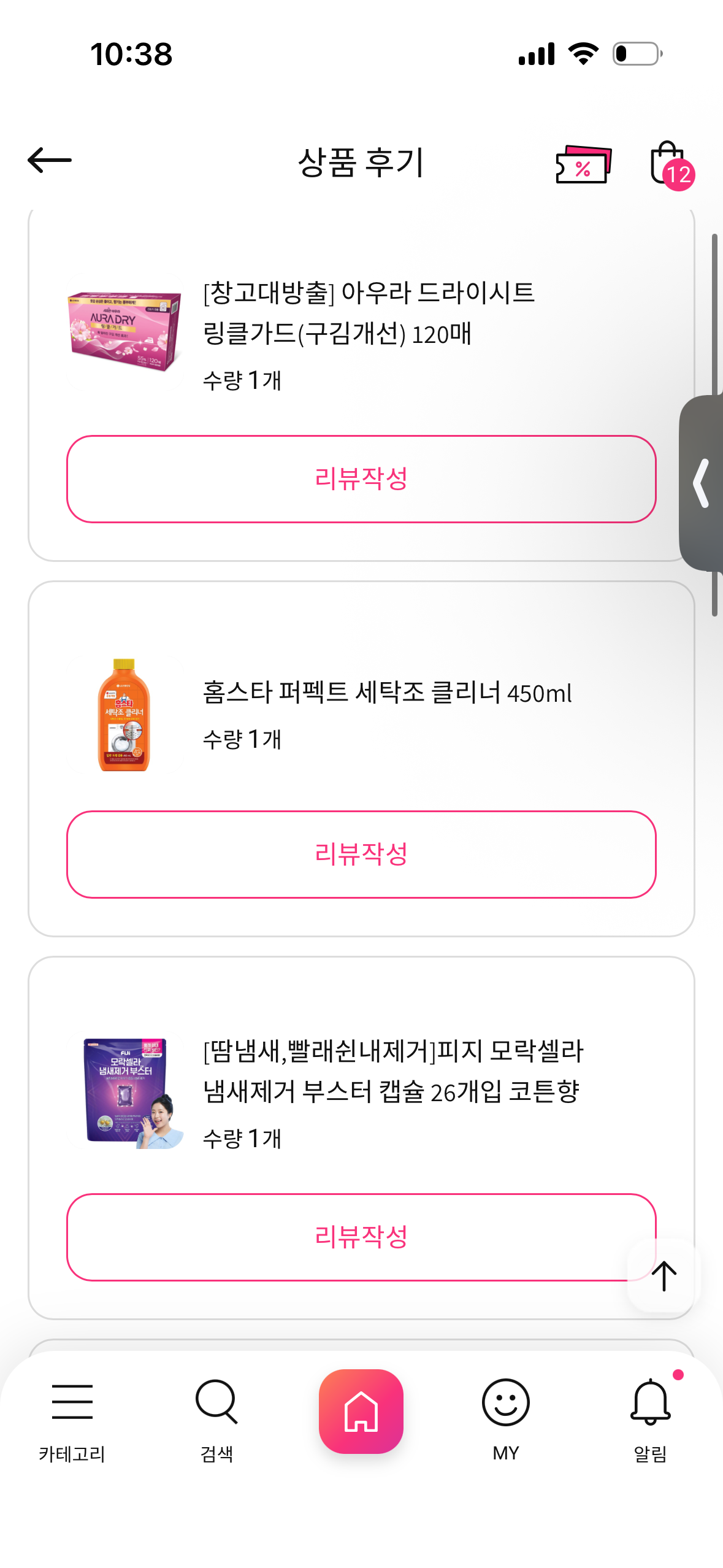Screen dimensions: 723x1568
Task: Expand the side panel handle arrow
Action: 702,483
